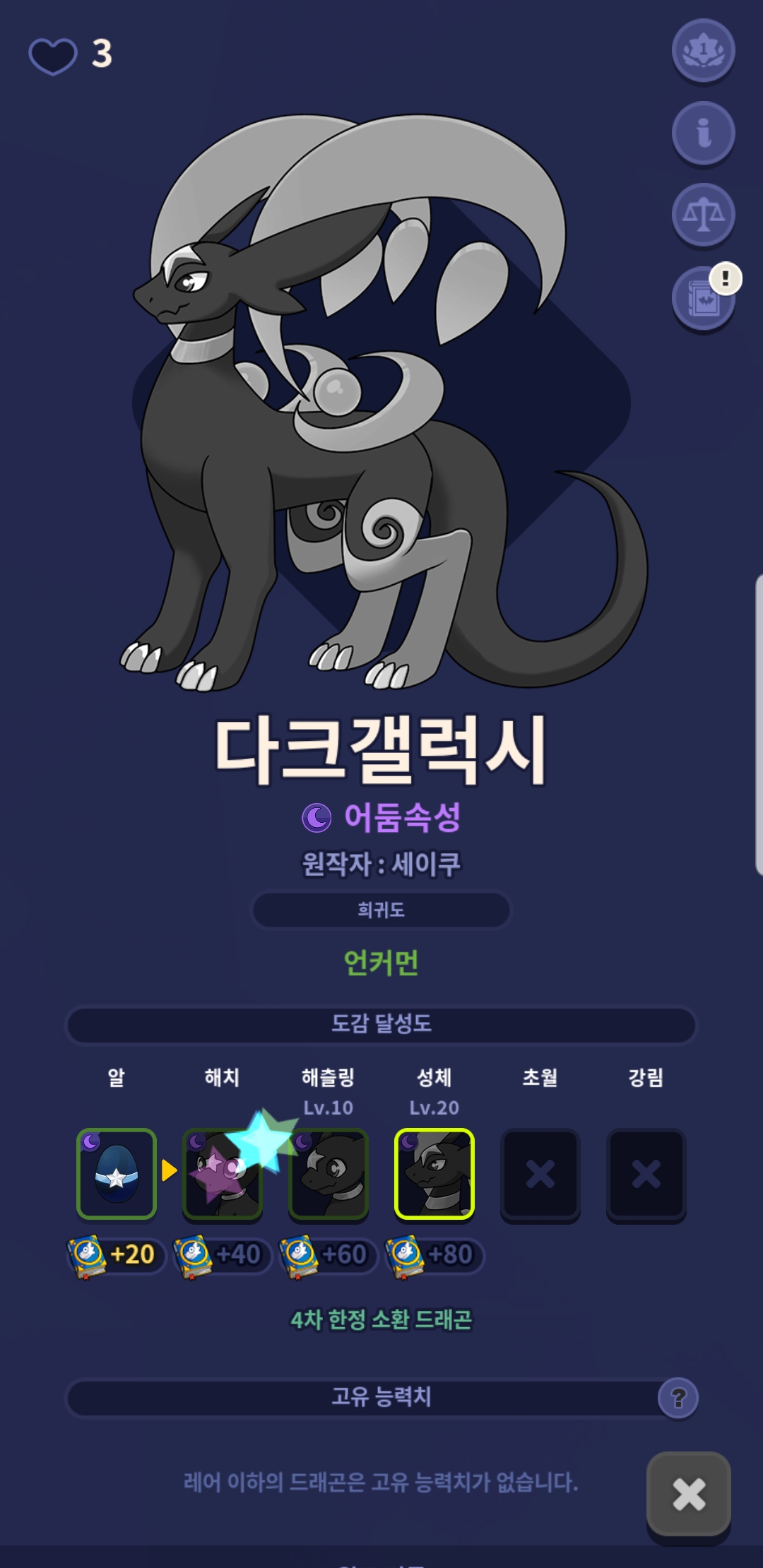763x1568 pixels.
Task: Select the hatch (해치) stage thumbnail
Action: coord(223,1174)
